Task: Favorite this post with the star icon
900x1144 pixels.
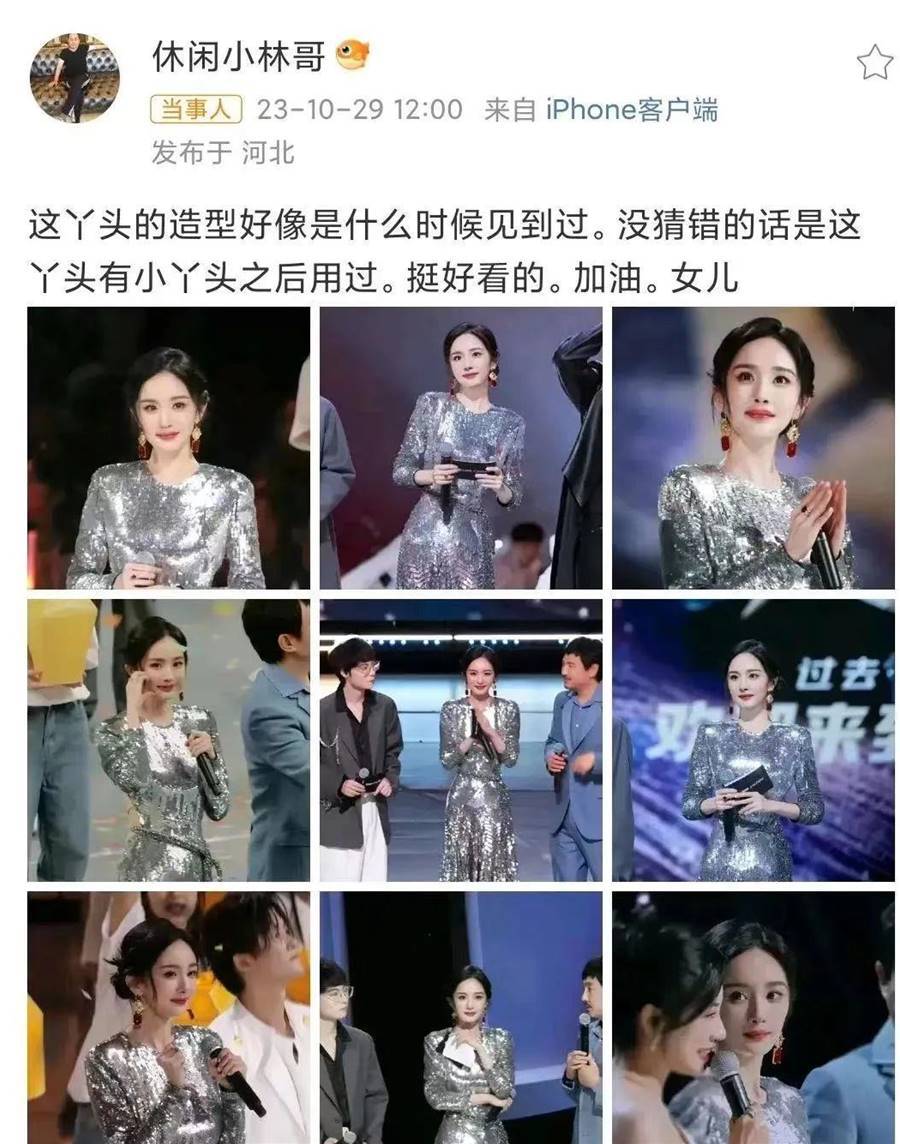Action: tap(874, 62)
